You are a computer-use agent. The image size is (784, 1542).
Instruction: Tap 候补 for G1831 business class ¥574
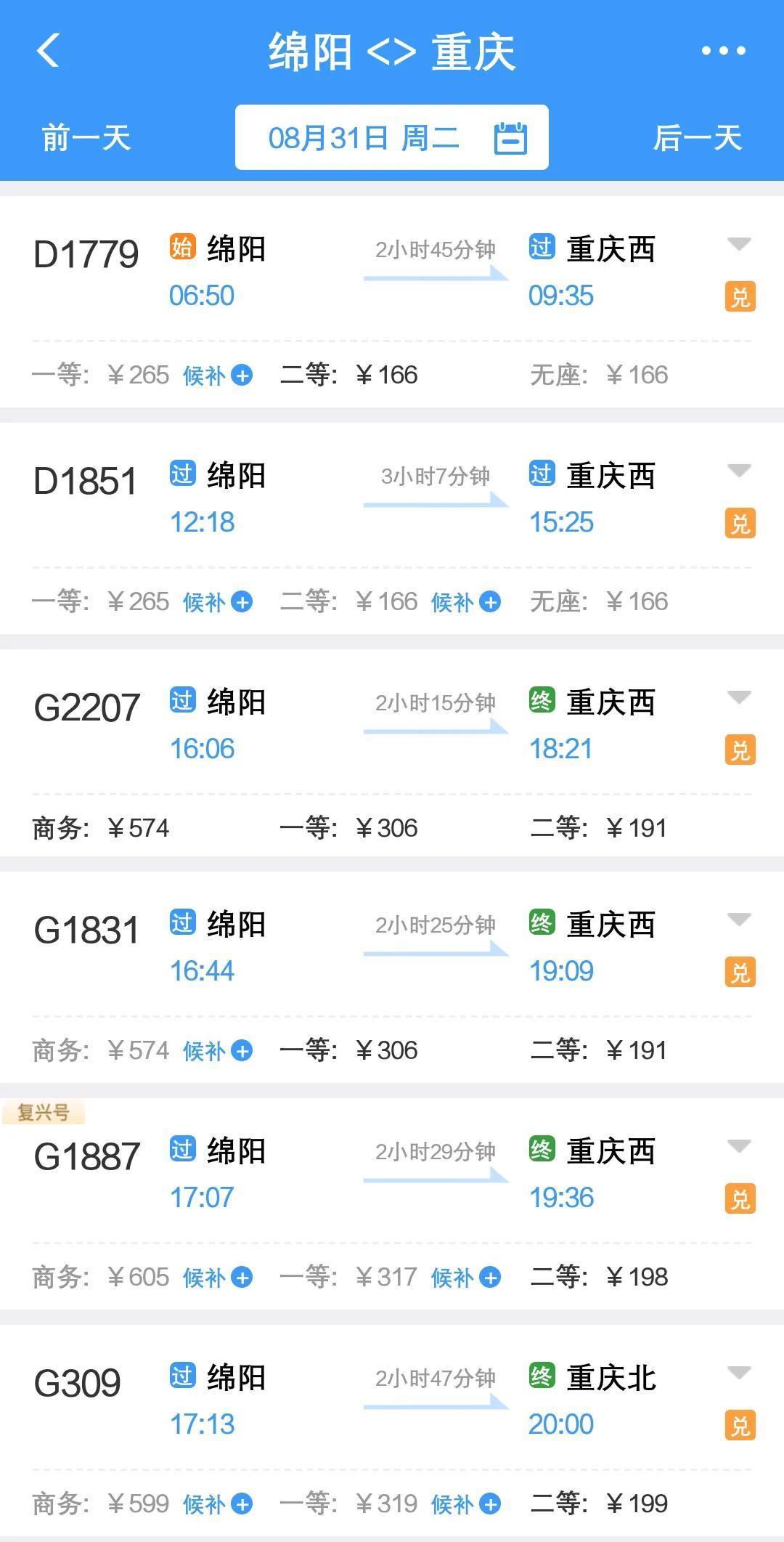218,1051
